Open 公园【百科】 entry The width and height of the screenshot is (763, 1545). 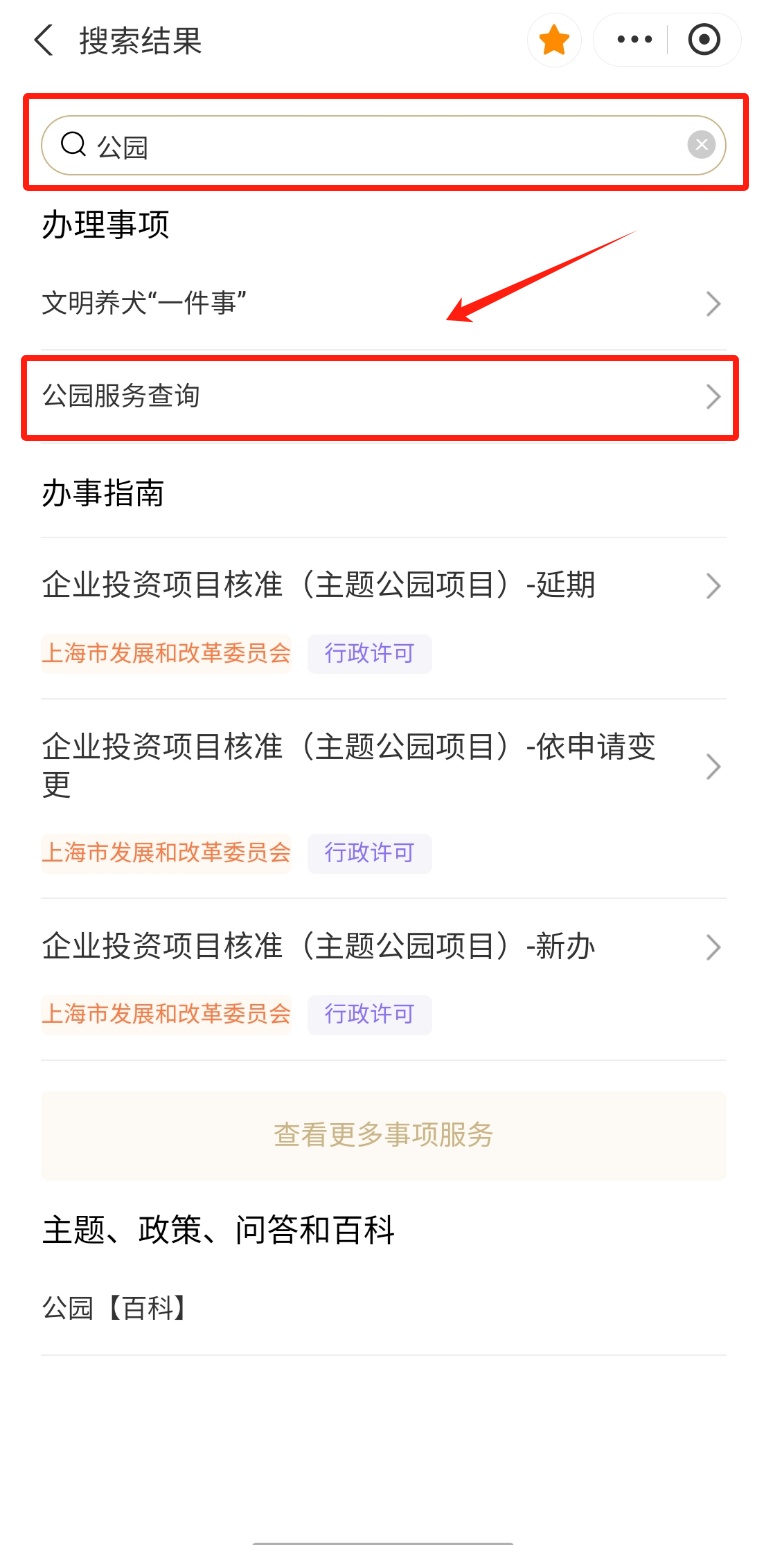[382, 1308]
